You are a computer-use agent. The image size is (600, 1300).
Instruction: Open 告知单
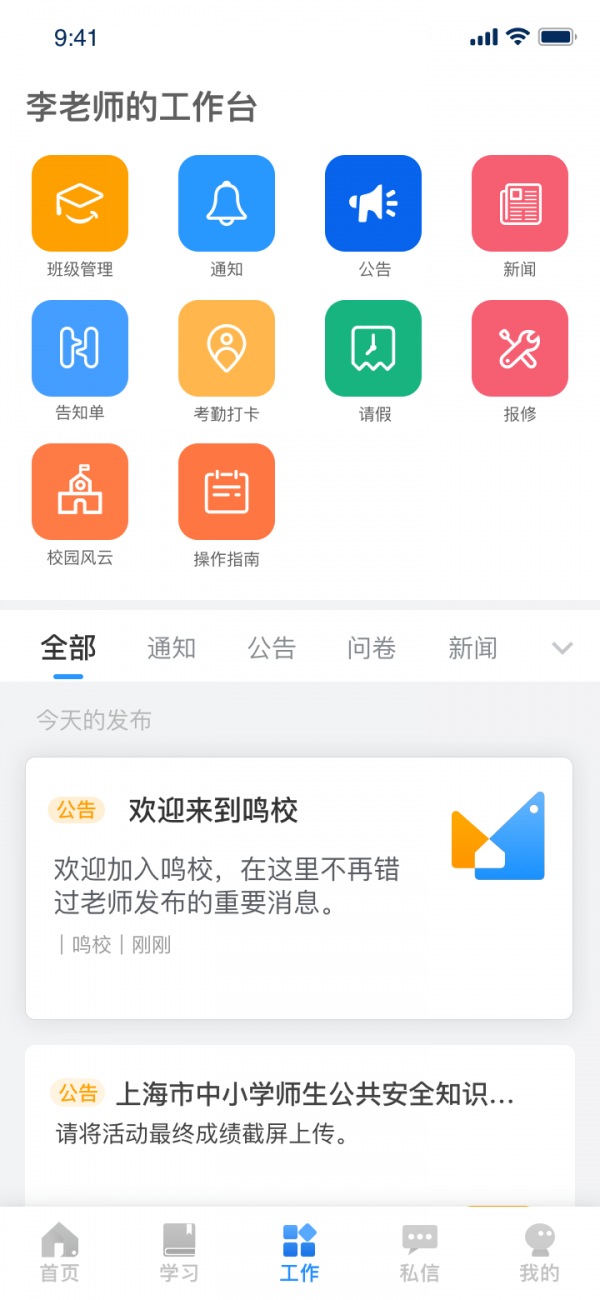point(80,348)
